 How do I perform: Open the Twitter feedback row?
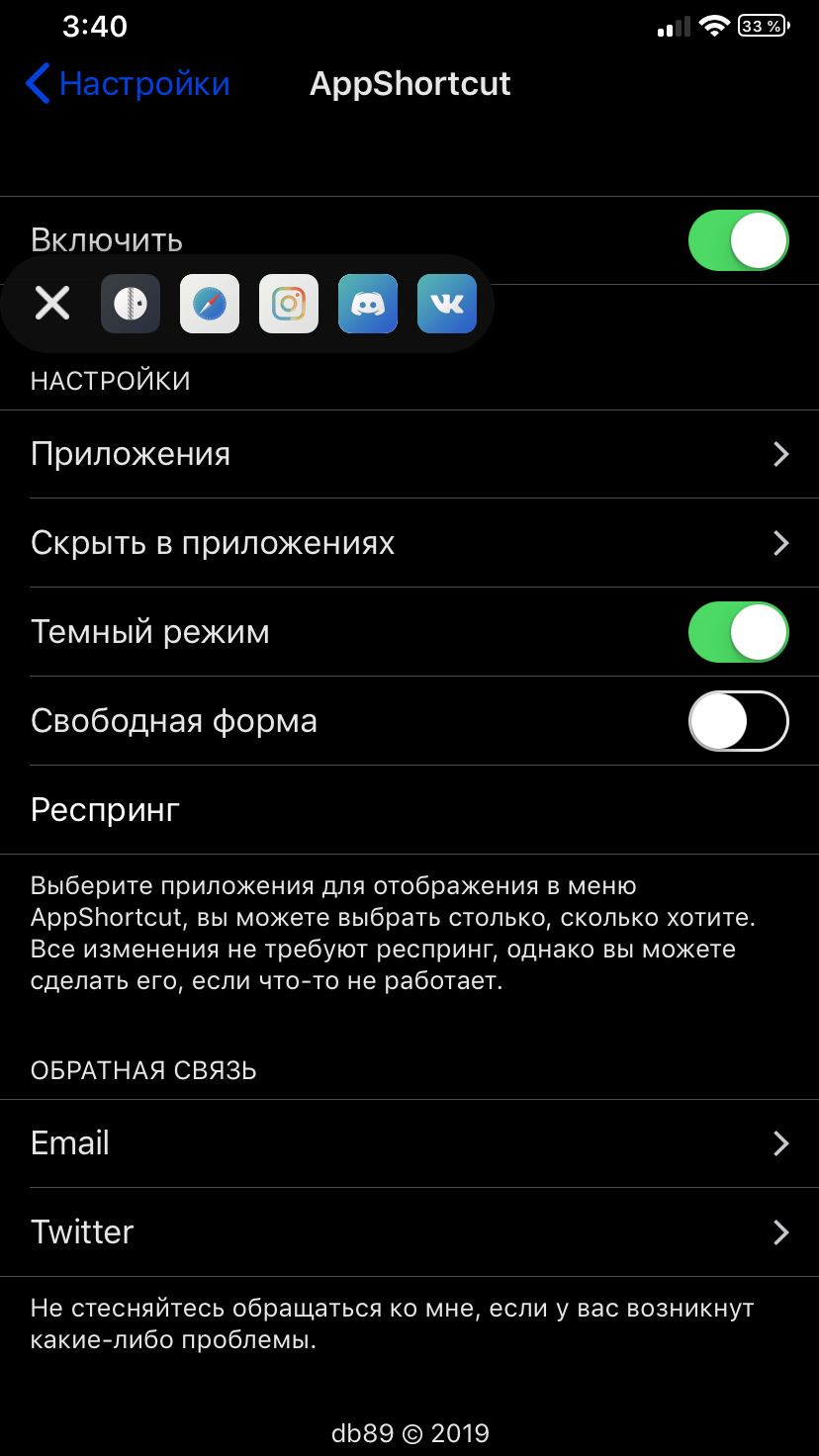click(409, 1232)
